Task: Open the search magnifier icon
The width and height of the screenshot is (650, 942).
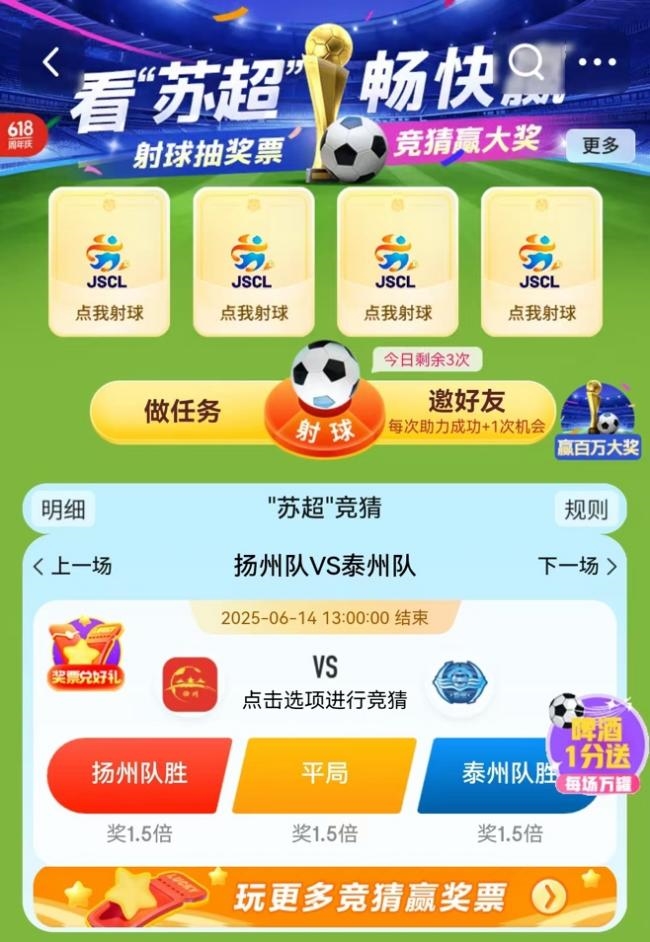Action: click(526, 62)
